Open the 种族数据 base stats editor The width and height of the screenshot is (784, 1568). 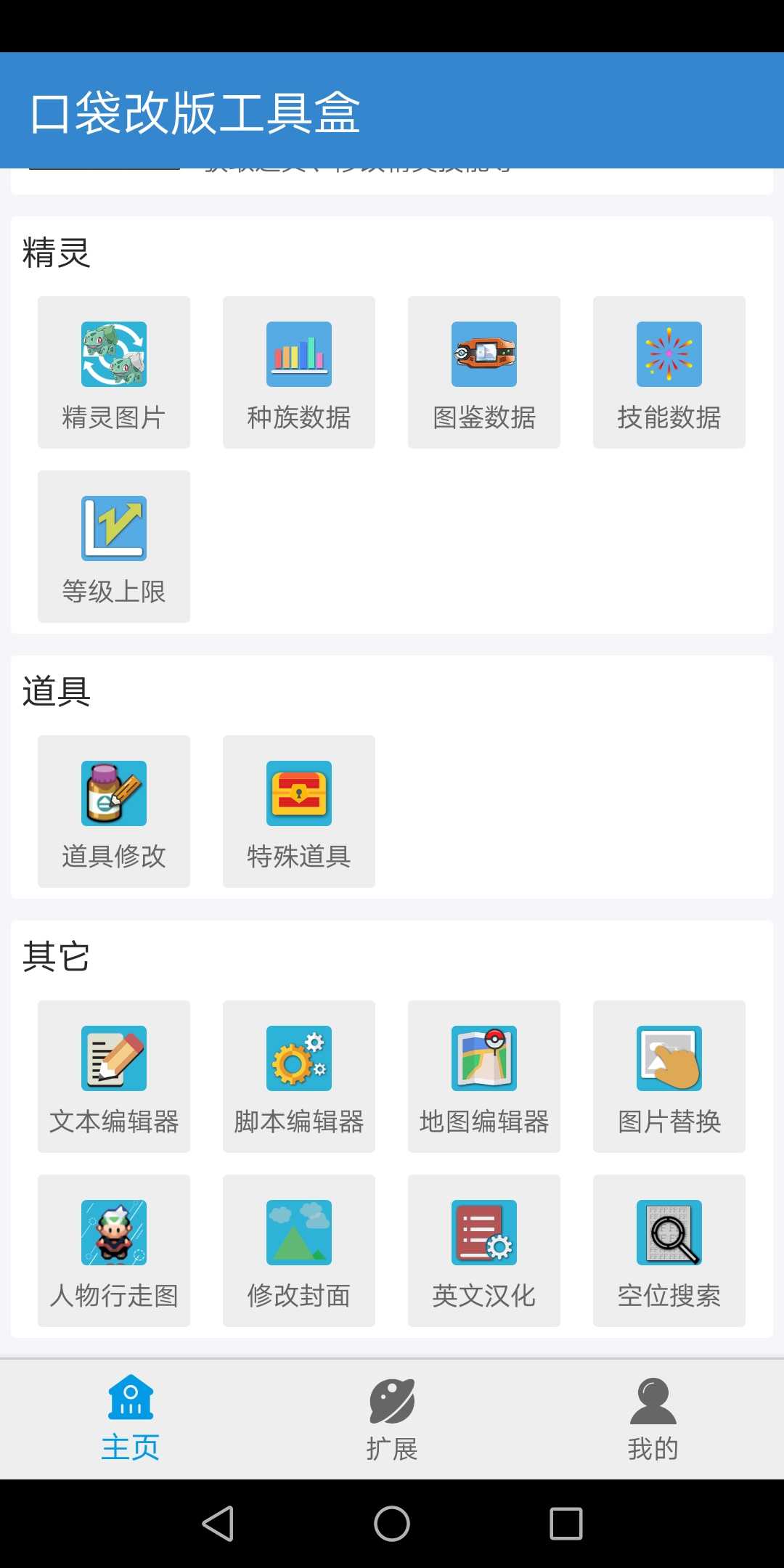coord(298,372)
